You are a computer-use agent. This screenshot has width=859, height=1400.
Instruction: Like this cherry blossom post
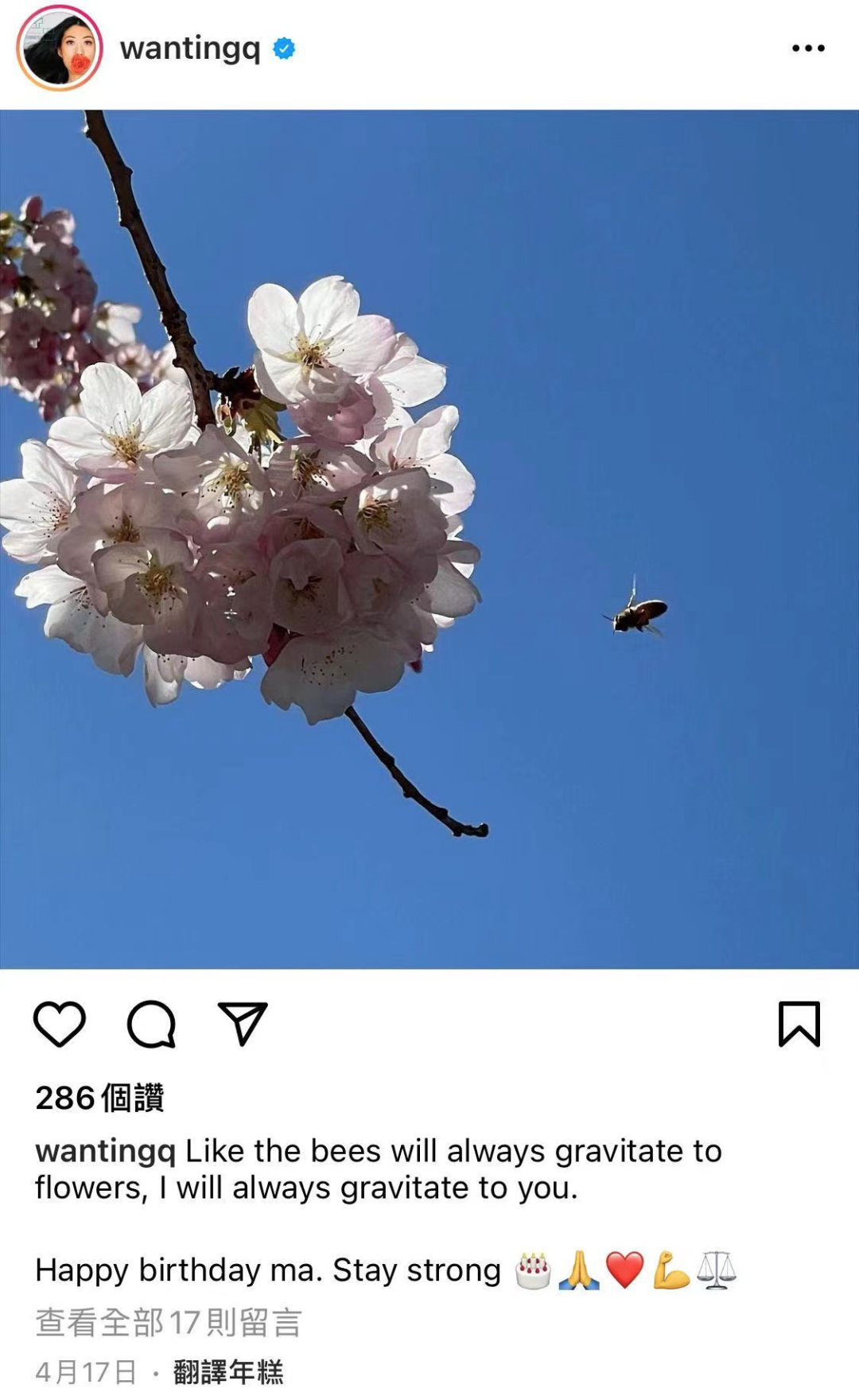60,1024
